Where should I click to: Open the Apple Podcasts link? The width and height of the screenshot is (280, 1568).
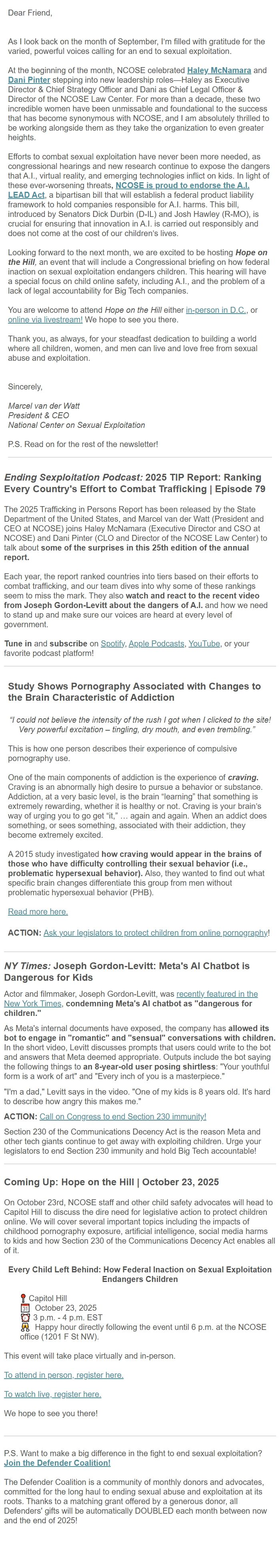point(156,644)
